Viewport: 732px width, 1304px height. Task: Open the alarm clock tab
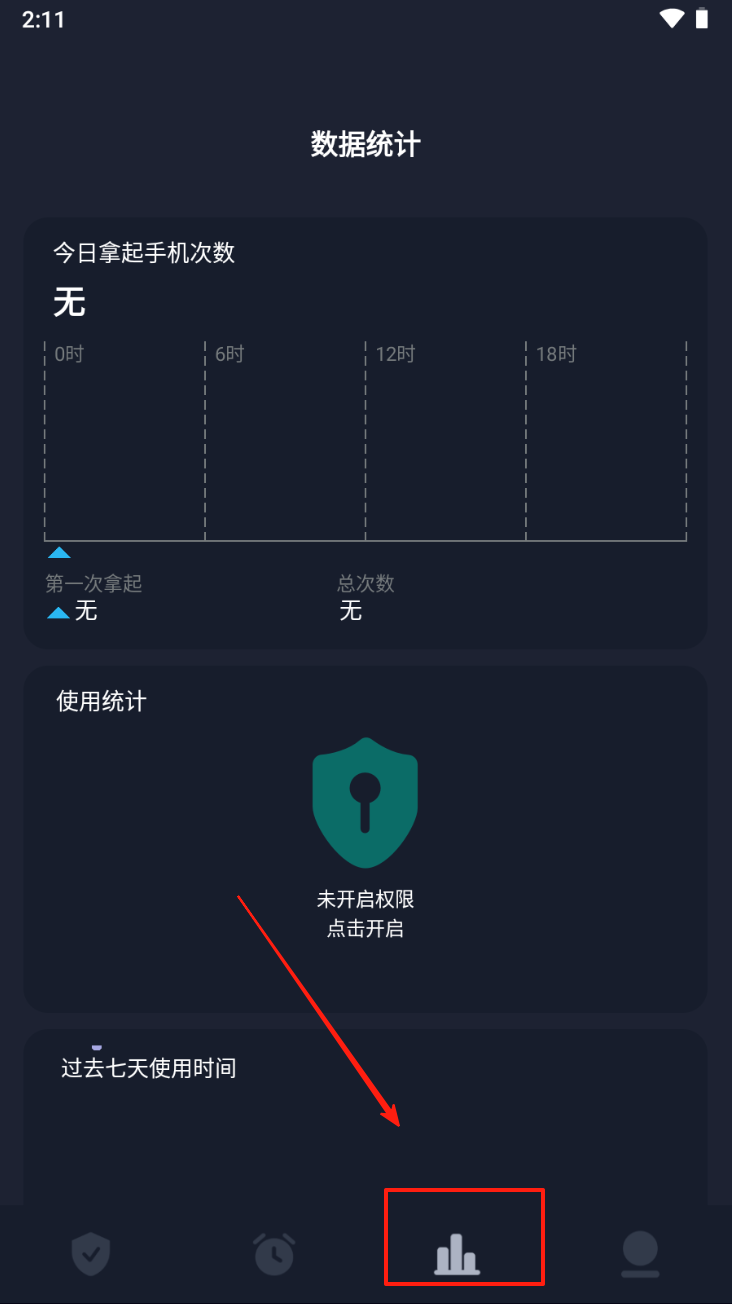274,1254
